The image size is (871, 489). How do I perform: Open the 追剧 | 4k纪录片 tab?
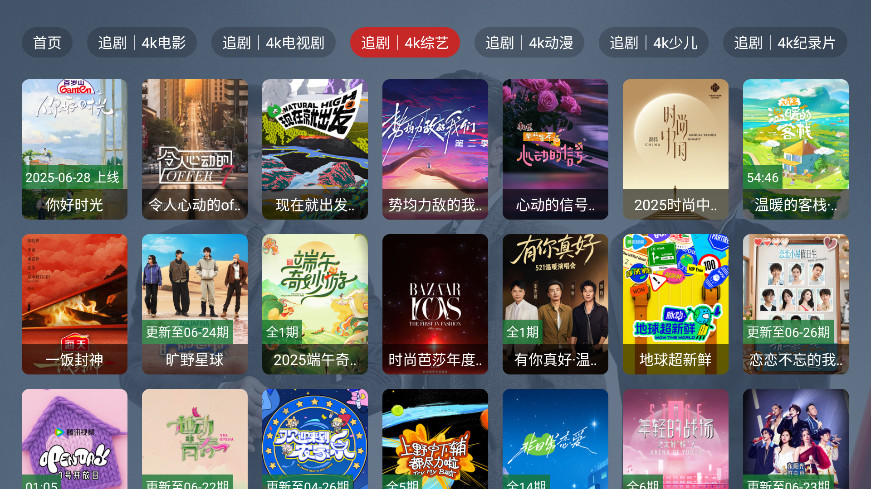pyautogui.click(x=785, y=43)
